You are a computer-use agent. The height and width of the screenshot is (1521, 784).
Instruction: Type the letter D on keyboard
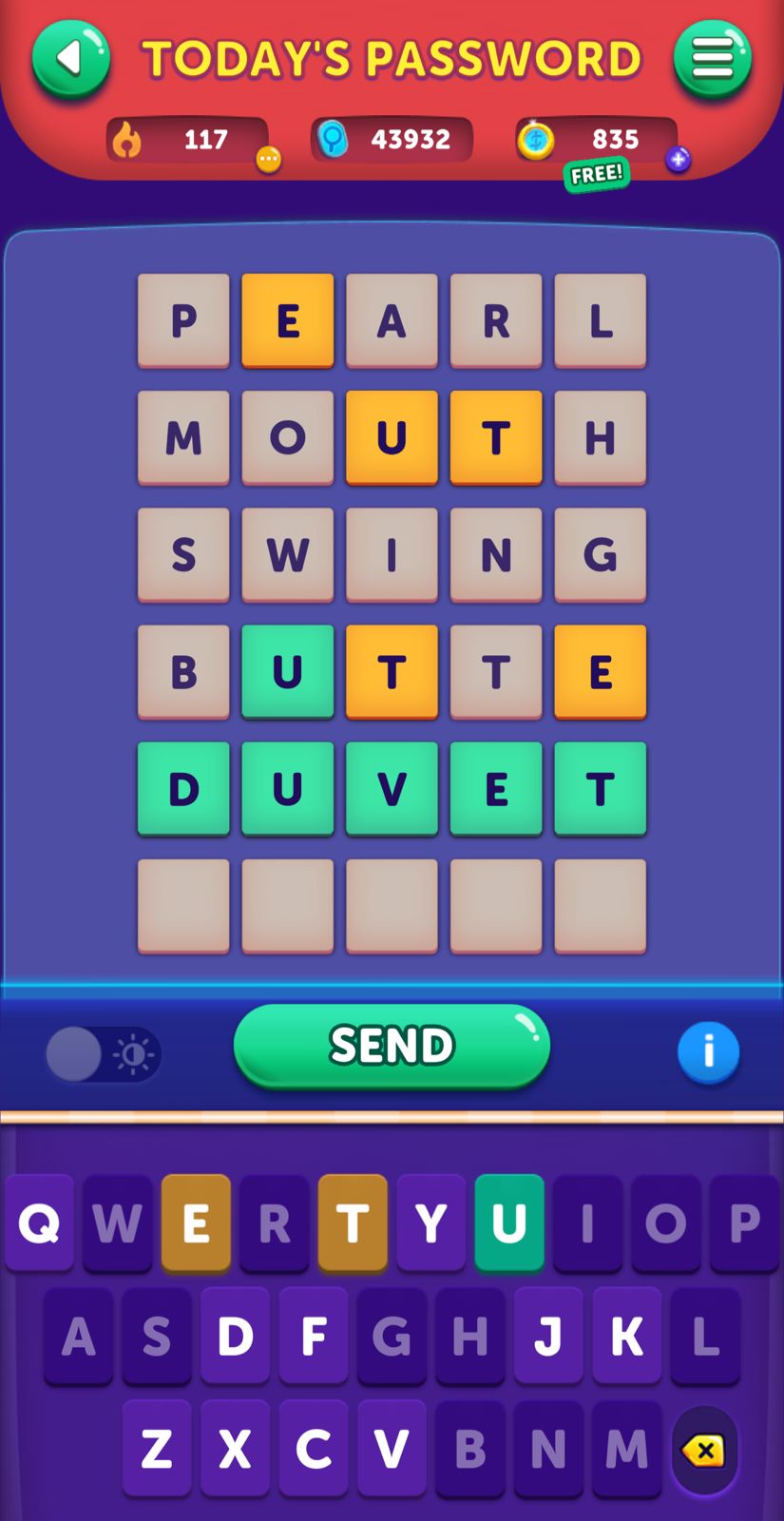[235, 1337]
